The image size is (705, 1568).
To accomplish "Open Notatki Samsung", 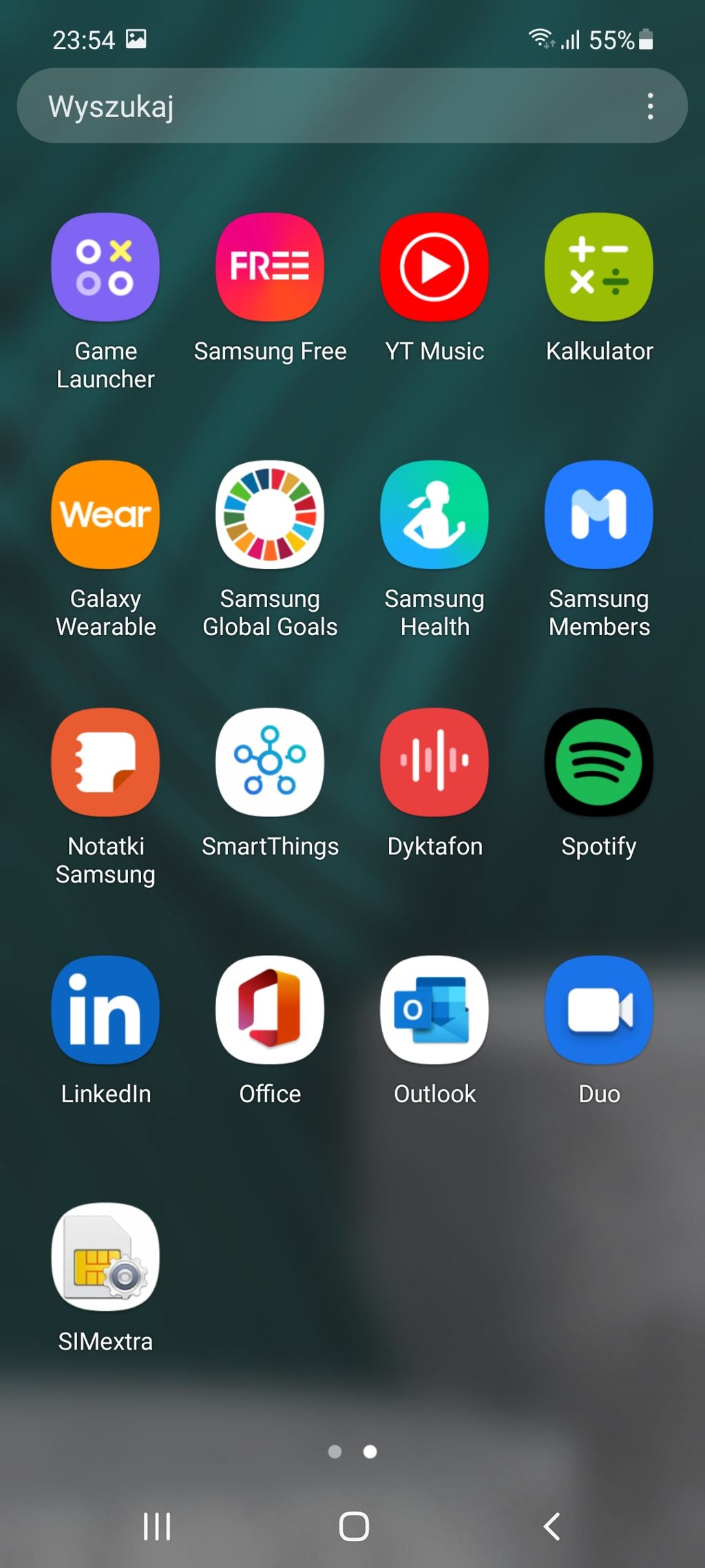I will [105, 762].
